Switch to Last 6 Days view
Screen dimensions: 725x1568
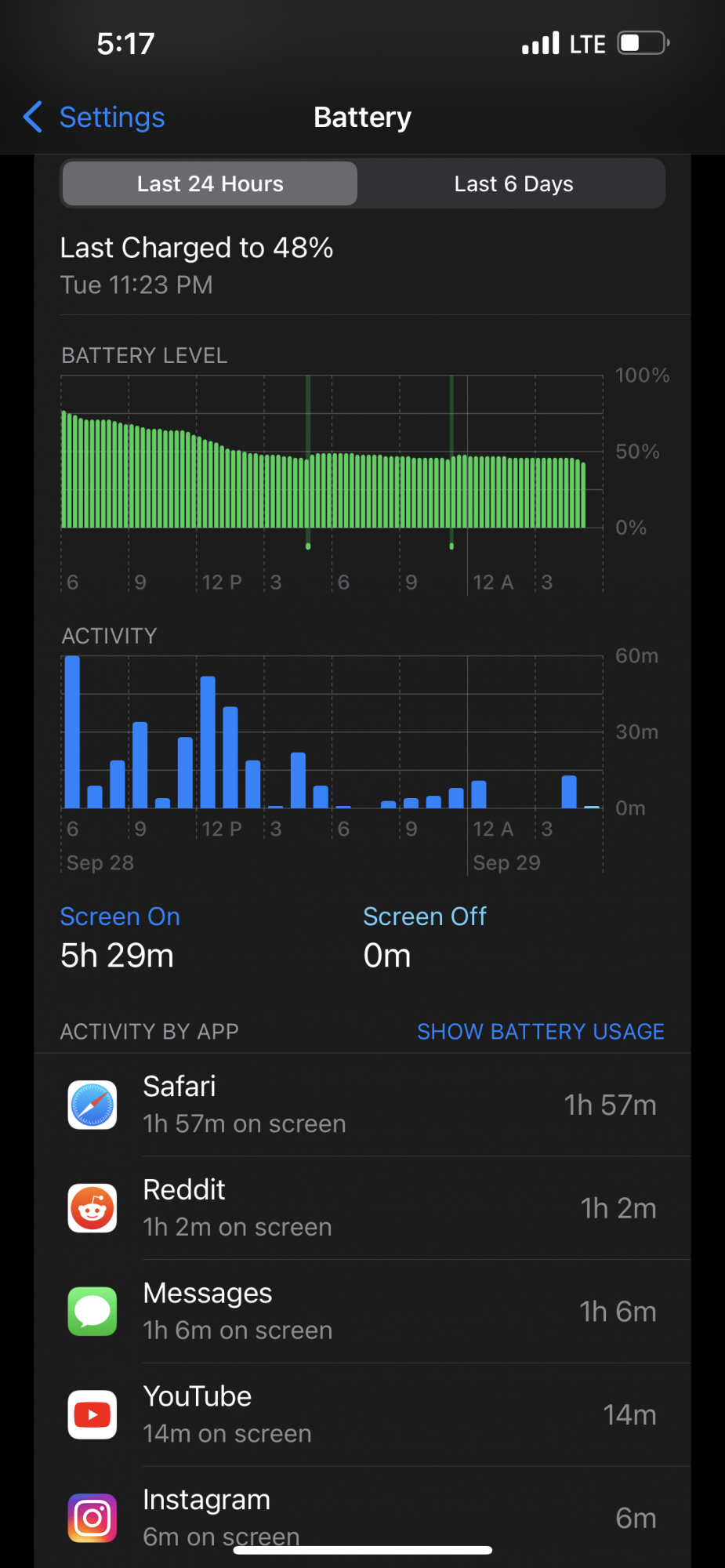coord(513,184)
